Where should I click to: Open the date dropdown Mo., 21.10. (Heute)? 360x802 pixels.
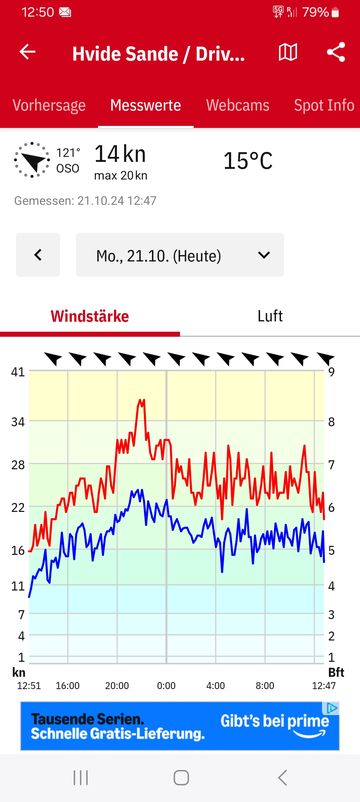point(180,255)
